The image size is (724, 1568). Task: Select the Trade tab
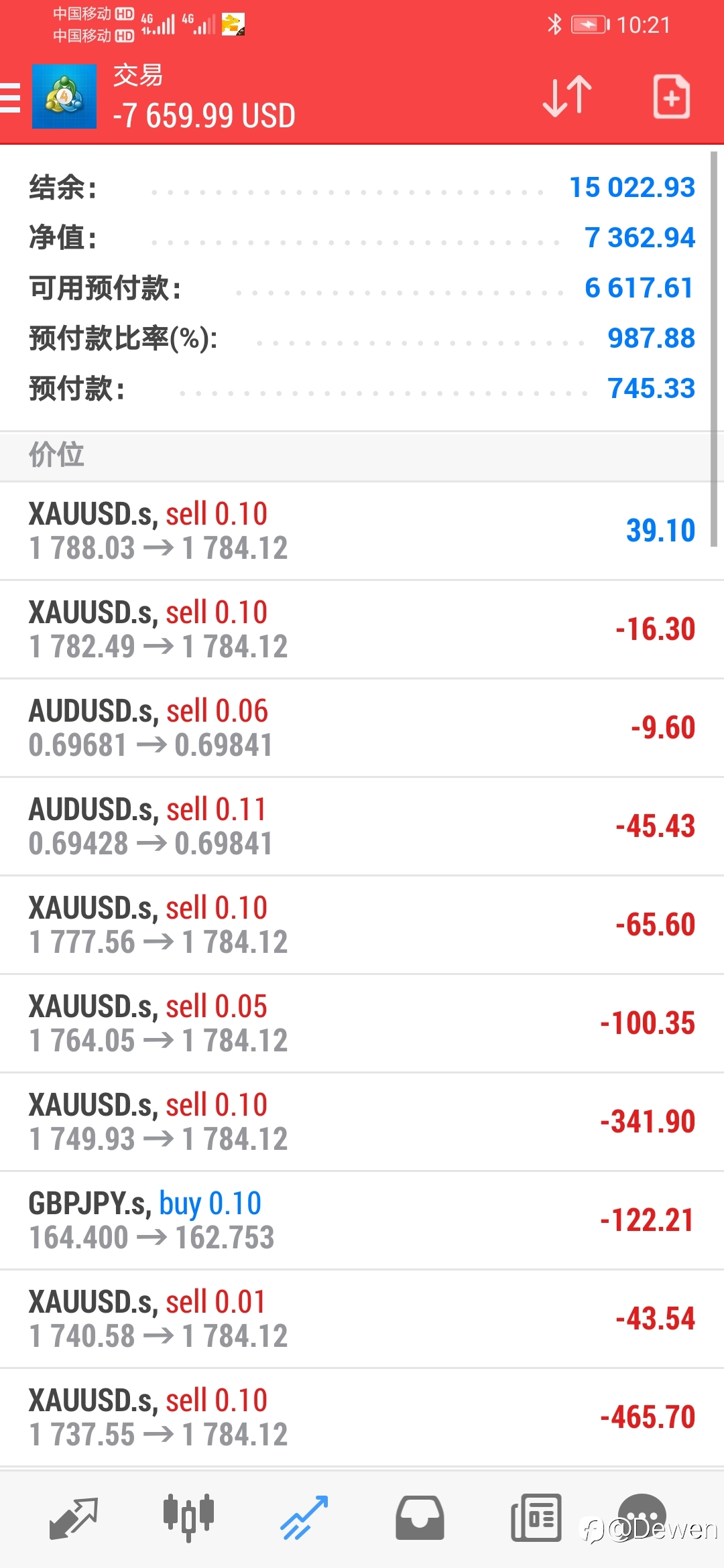(x=304, y=1518)
